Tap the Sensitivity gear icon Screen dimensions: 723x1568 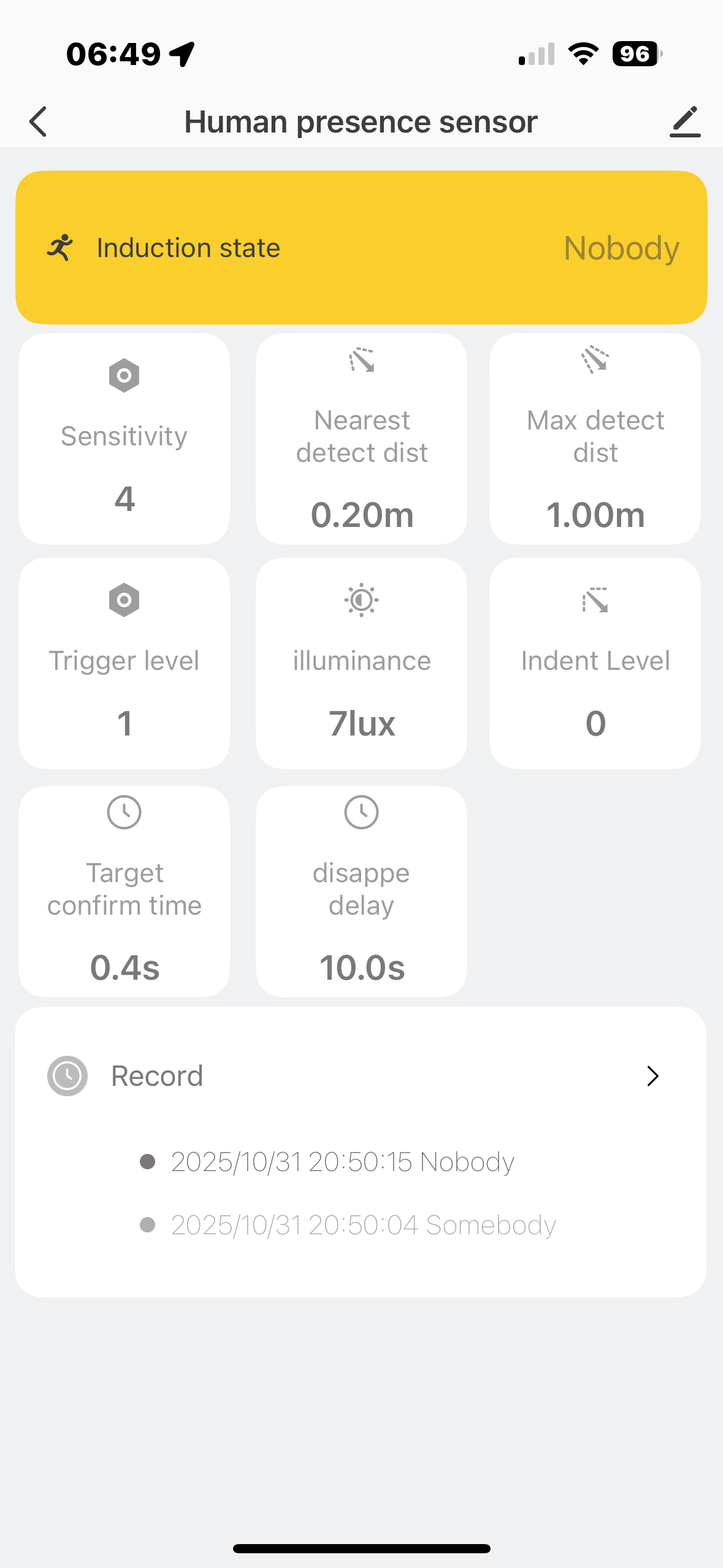pos(124,375)
